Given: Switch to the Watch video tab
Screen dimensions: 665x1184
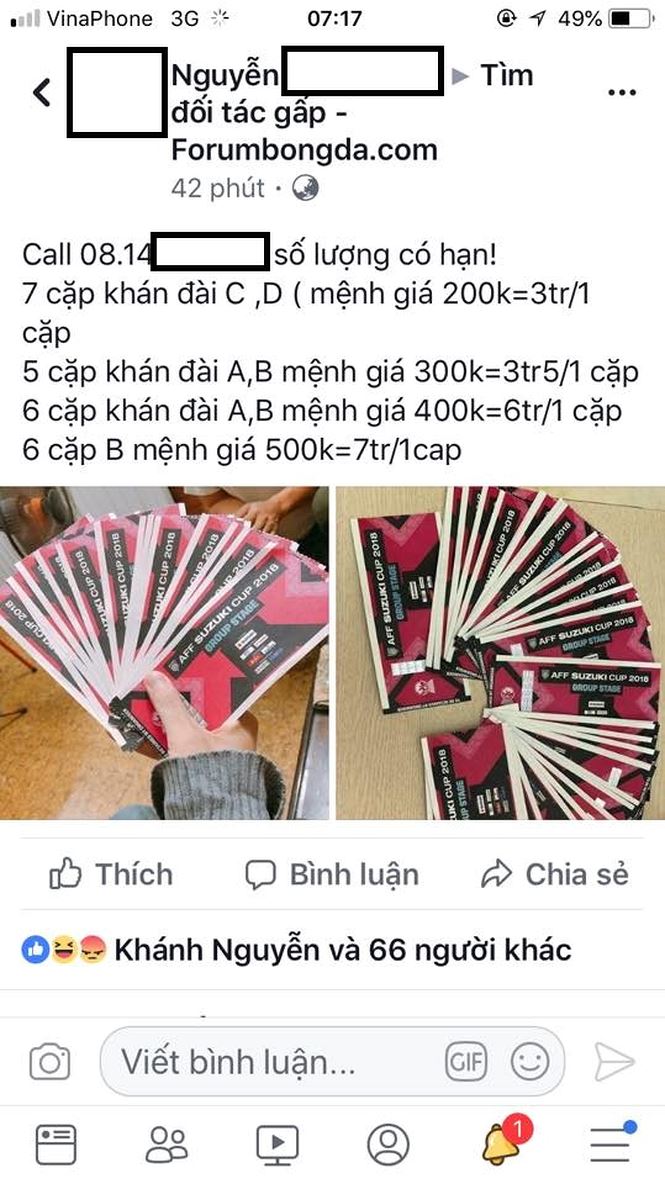Looking at the screenshot, I should [277, 1143].
